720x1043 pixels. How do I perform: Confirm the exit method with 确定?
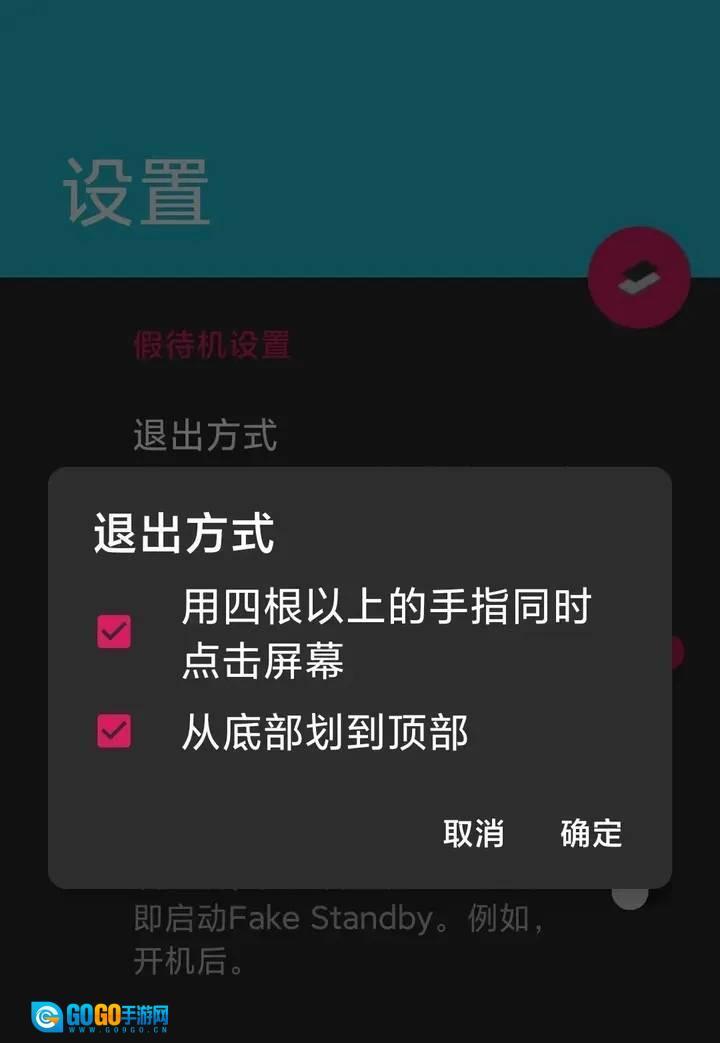point(591,833)
